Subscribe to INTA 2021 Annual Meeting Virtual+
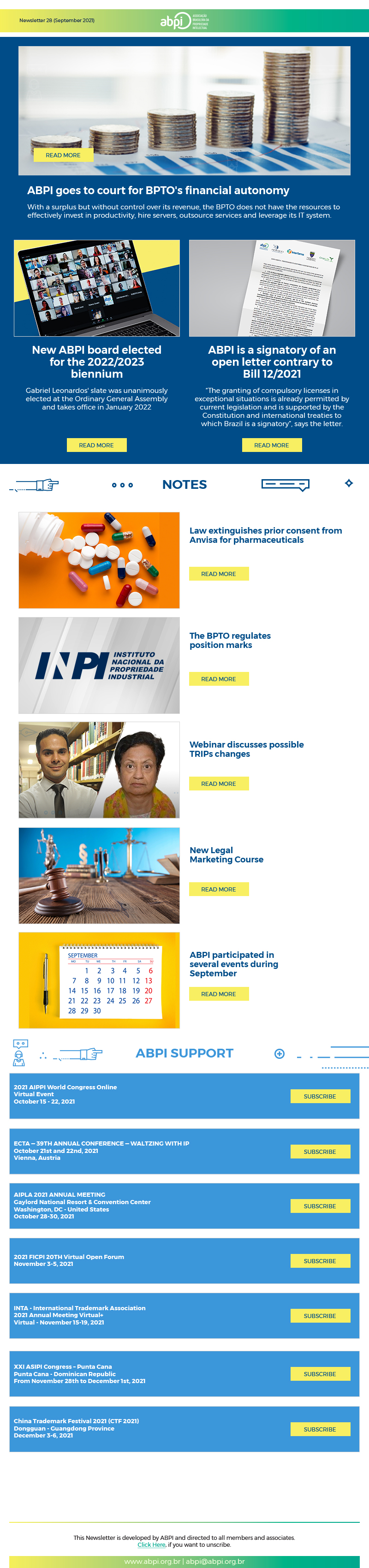The height and width of the screenshot is (1568, 369). pos(320,1316)
